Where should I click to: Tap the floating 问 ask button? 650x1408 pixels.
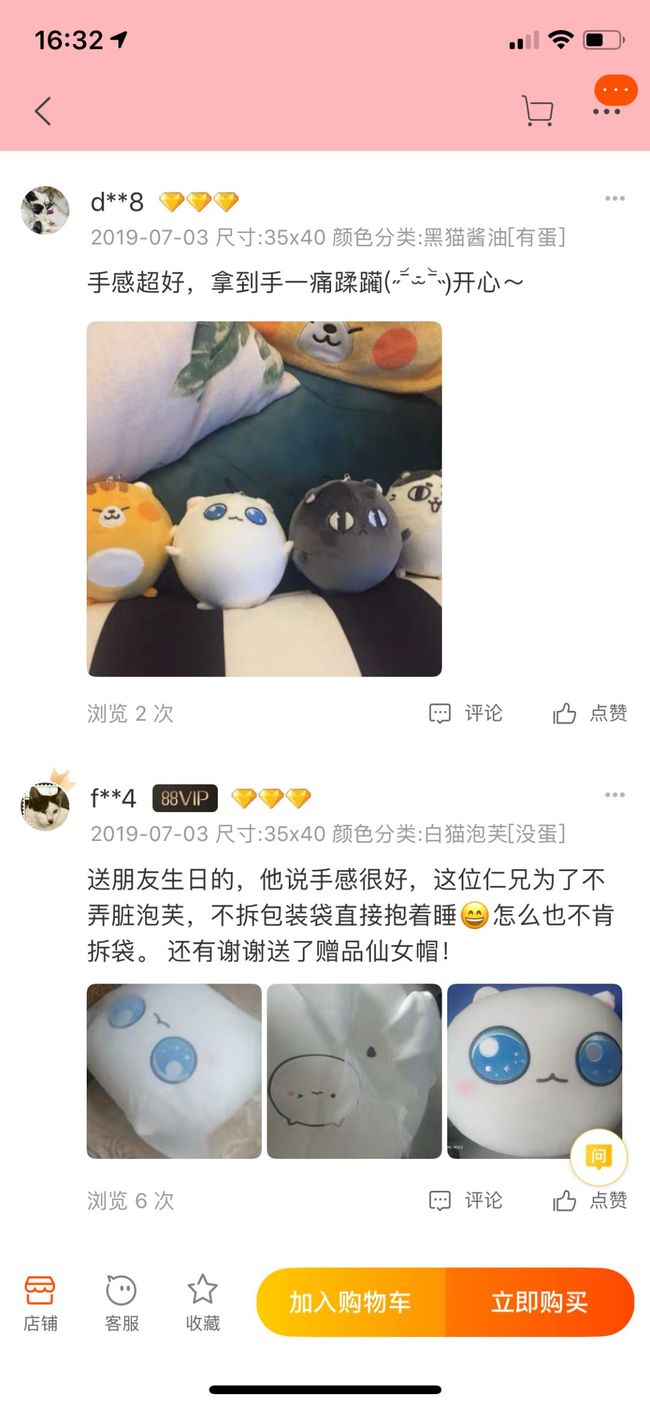tap(598, 1158)
